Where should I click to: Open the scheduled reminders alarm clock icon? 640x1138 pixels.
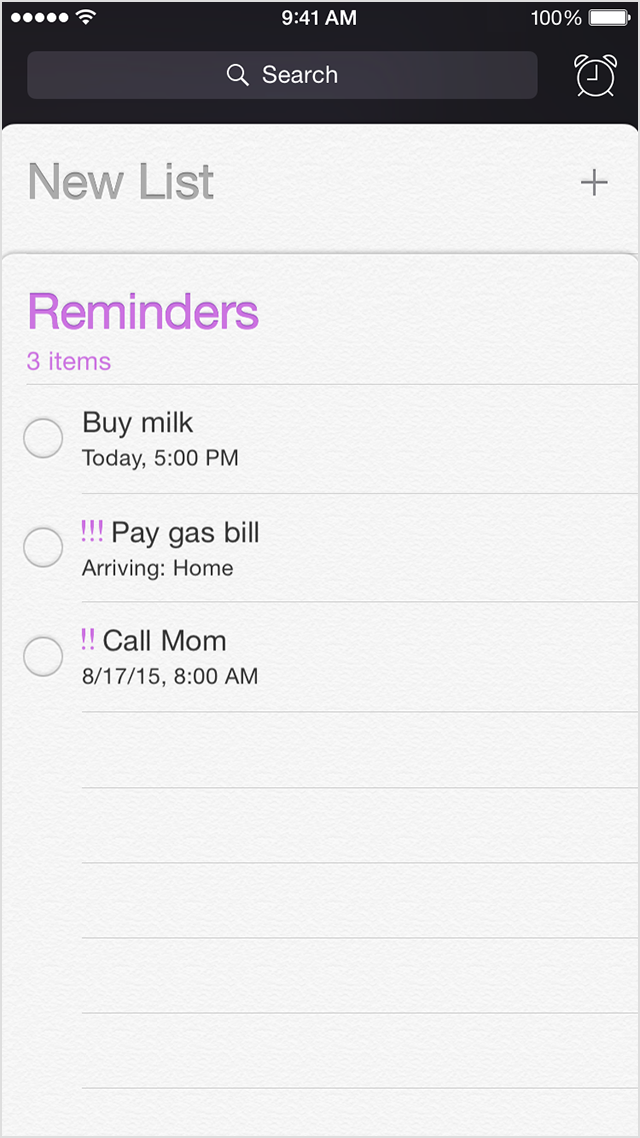[x=596, y=75]
